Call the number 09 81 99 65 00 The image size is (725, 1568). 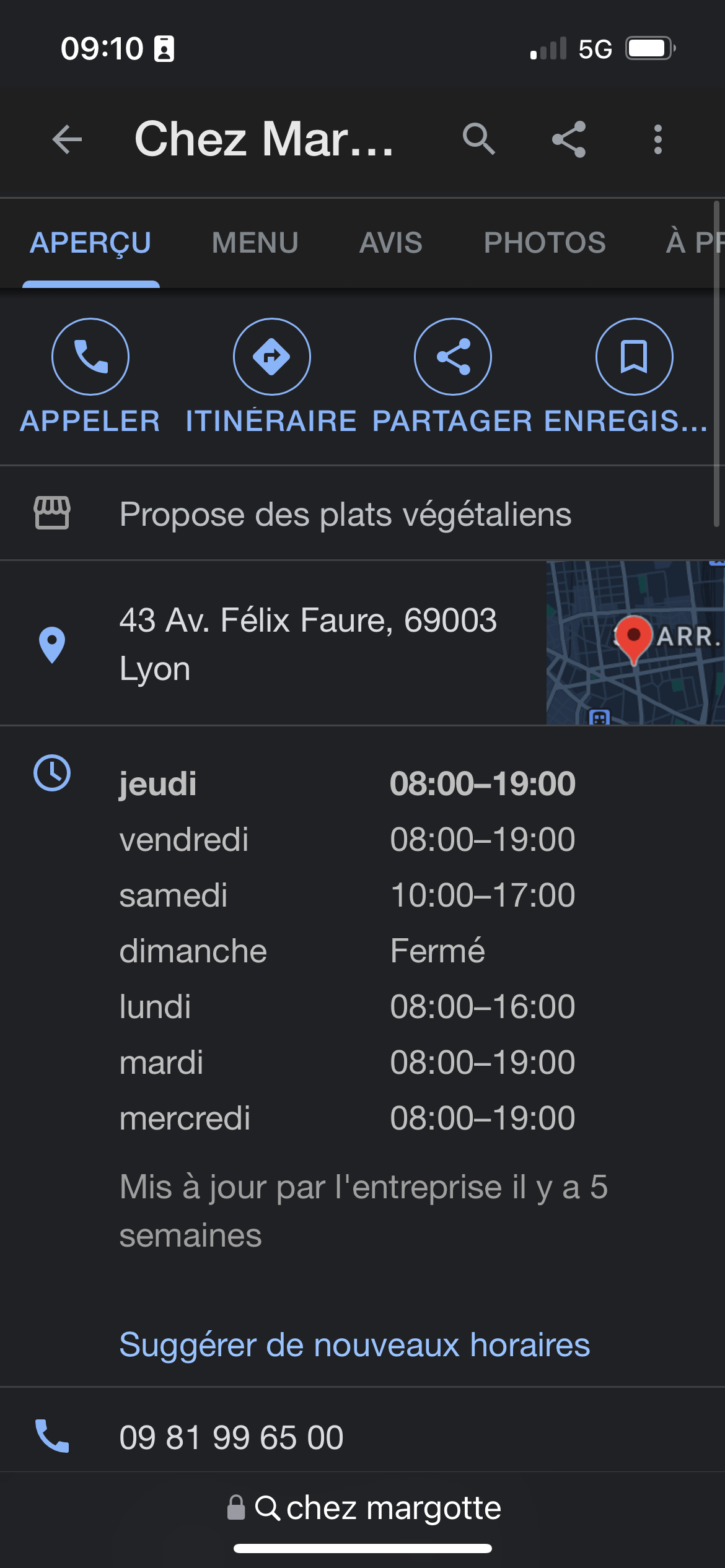click(231, 1437)
